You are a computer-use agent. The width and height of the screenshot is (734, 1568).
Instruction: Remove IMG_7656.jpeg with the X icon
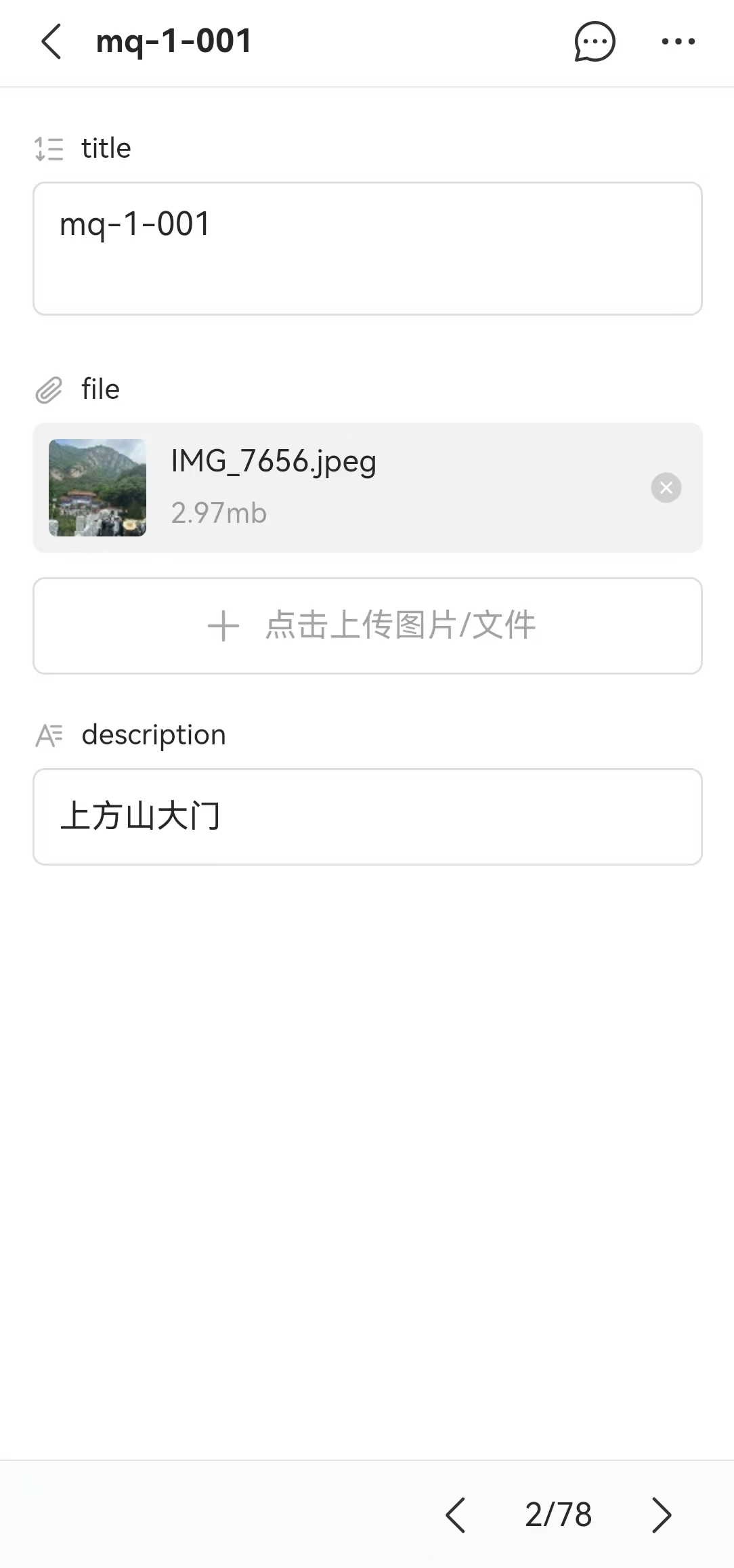(x=666, y=487)
